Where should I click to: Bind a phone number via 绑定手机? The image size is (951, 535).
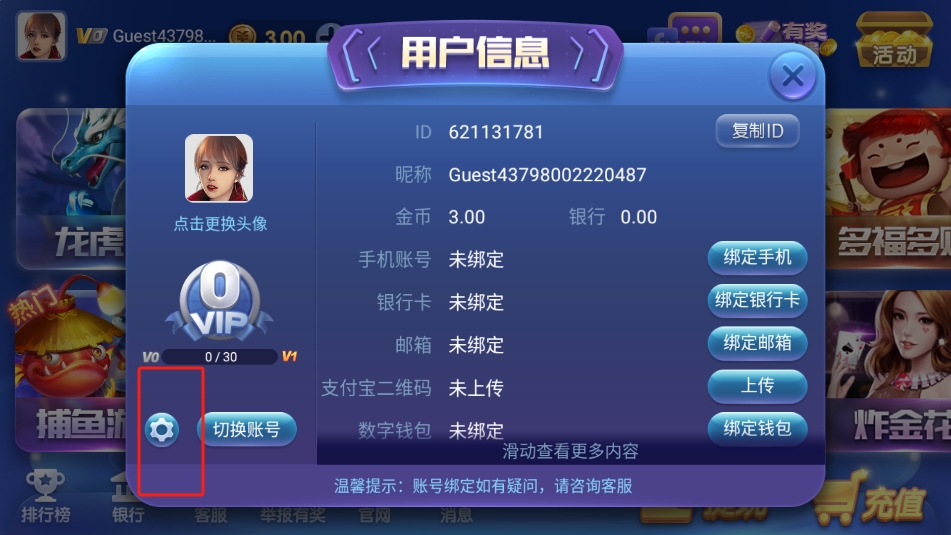coord(757,258)
